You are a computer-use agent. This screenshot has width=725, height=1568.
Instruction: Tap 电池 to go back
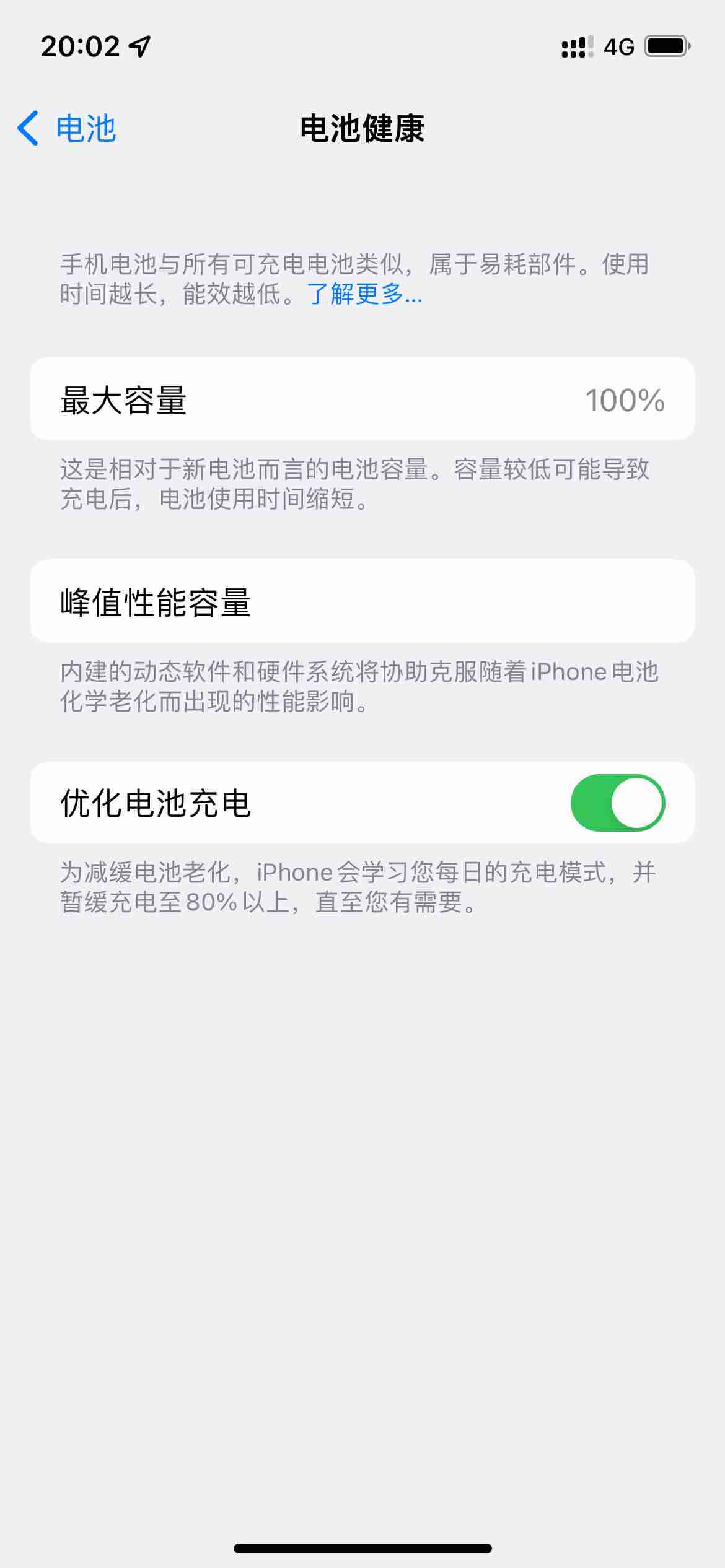86,128
